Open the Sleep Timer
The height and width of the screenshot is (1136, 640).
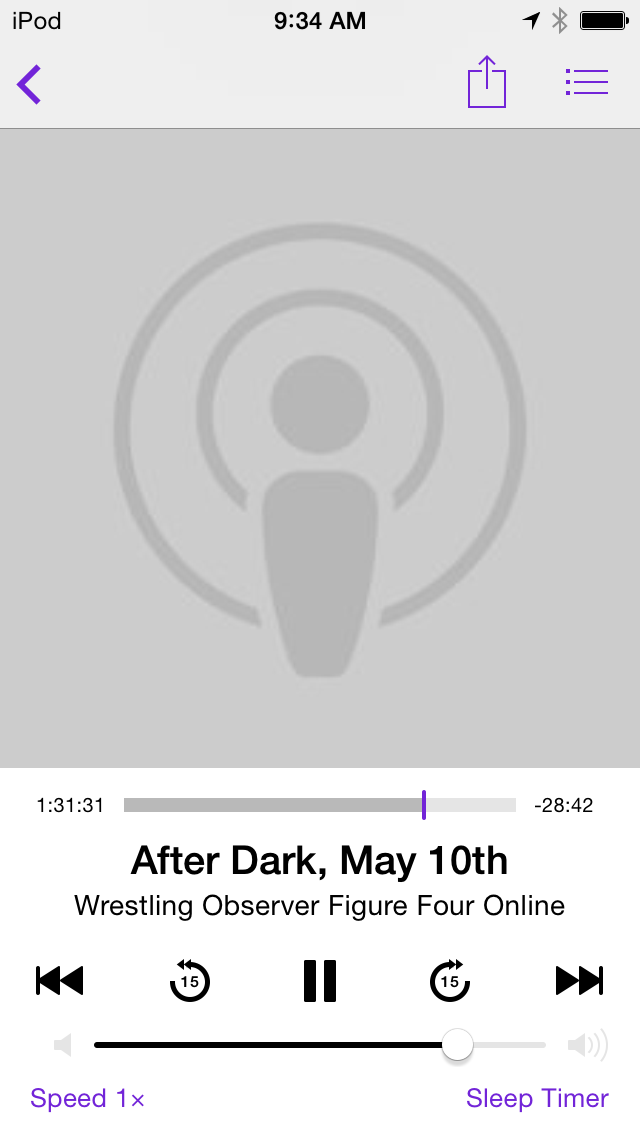tap(537, 1098)
